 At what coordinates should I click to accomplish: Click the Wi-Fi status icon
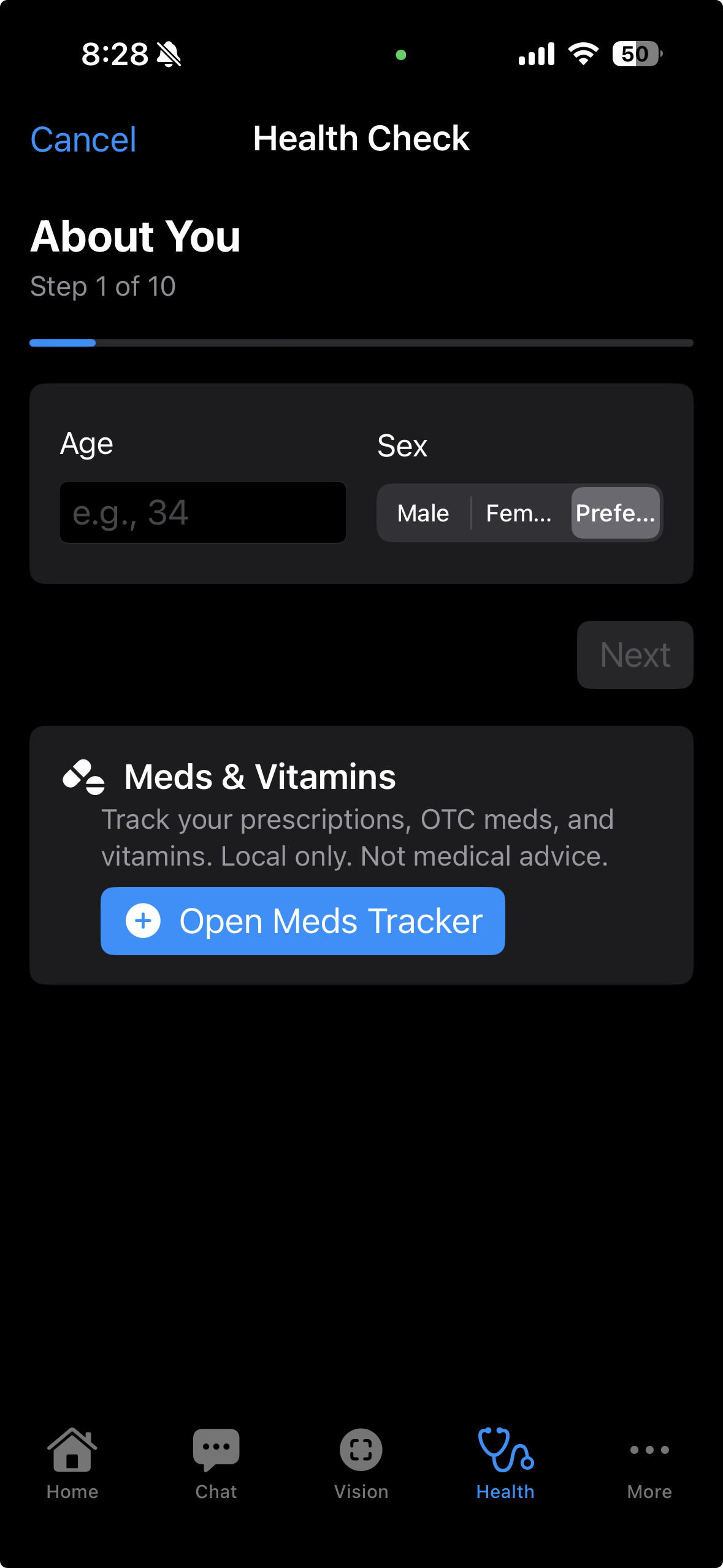point(583,54)
